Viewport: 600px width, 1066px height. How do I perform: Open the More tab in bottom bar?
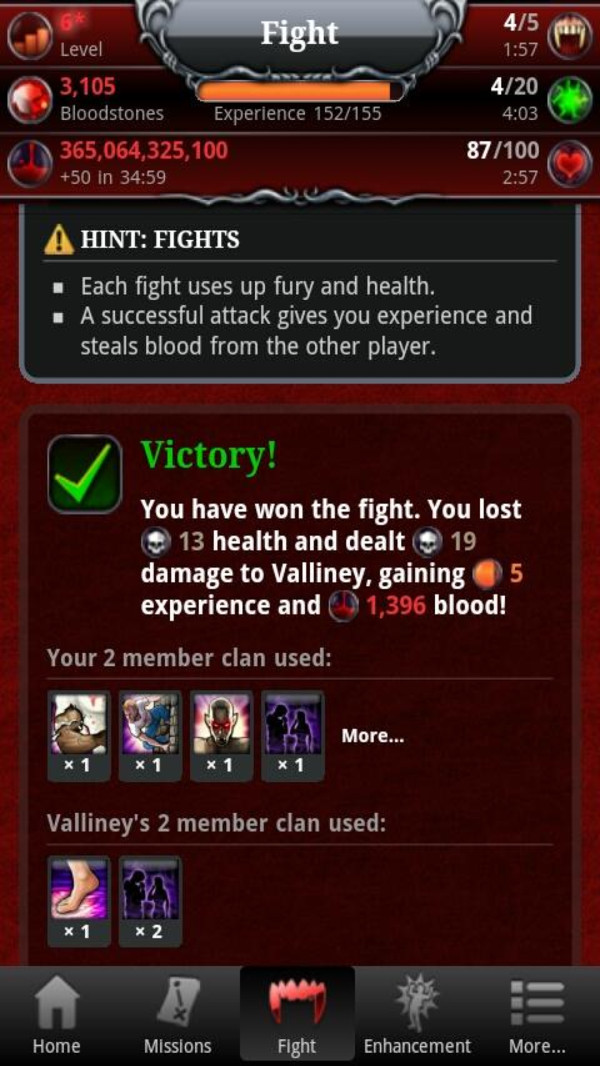coord(537,1015)
